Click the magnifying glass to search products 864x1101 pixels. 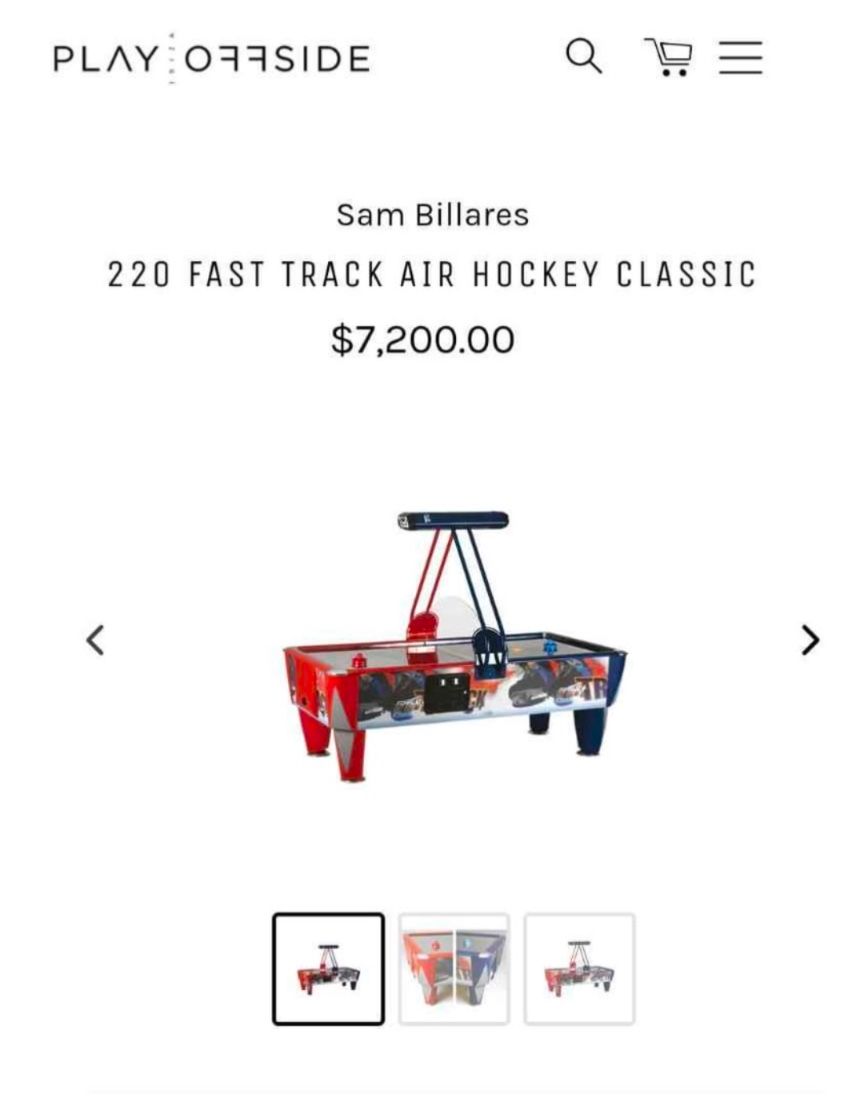click(x=585, y=59)
